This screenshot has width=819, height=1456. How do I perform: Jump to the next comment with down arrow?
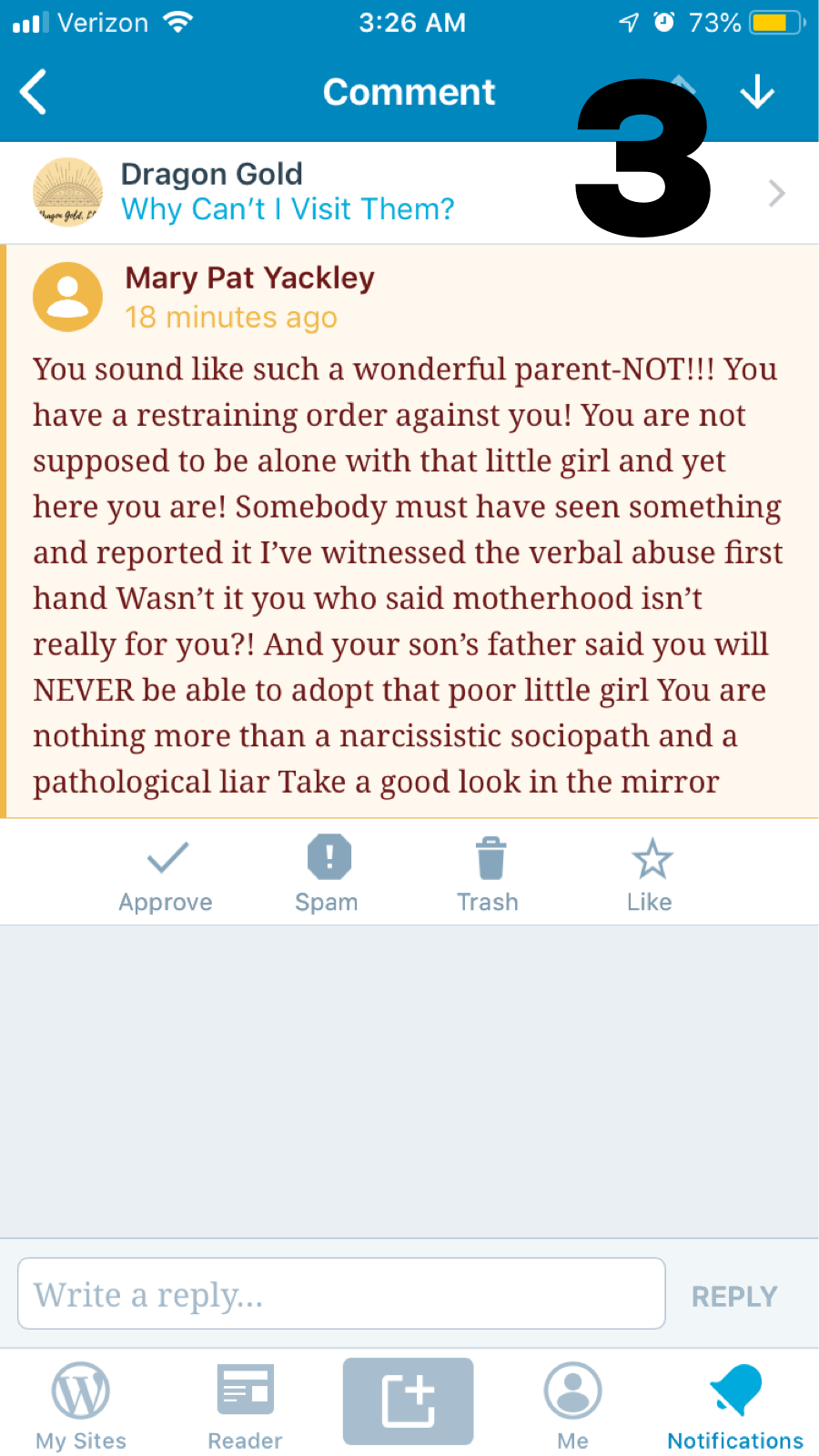[x=756, y=93]
